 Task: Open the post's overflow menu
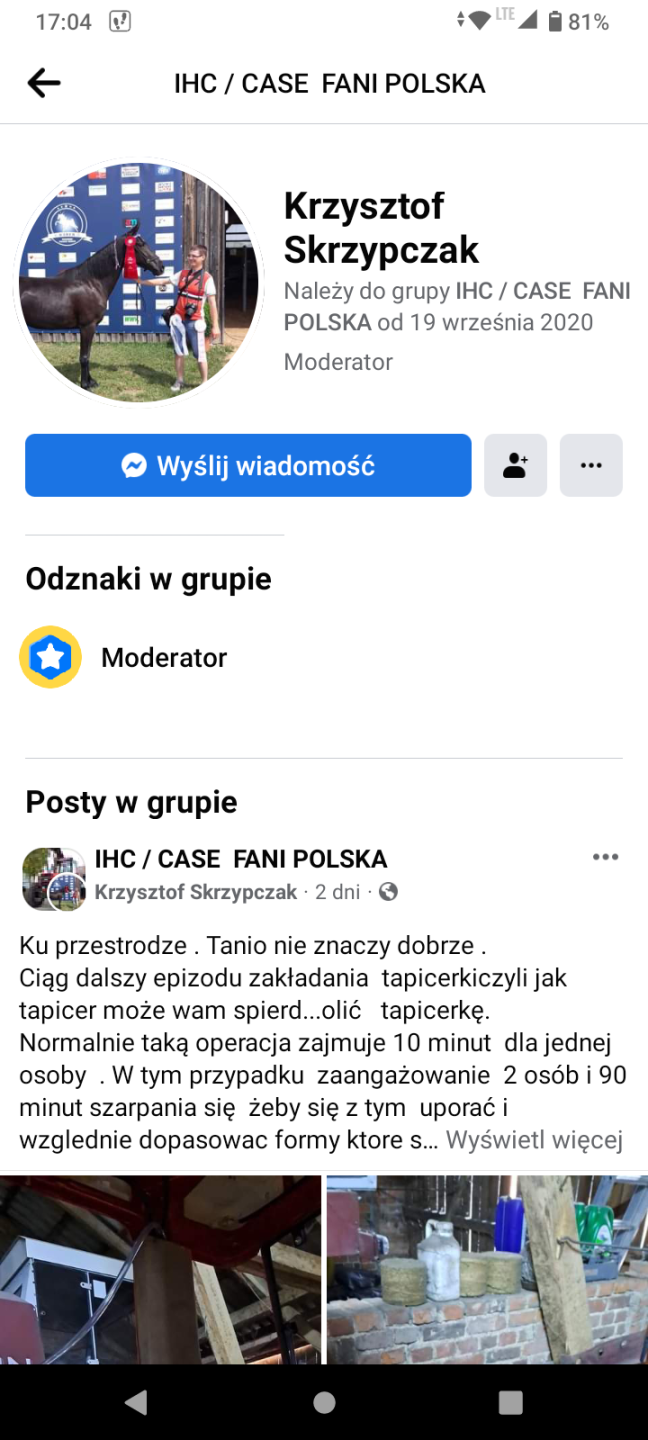pos(605,857)
